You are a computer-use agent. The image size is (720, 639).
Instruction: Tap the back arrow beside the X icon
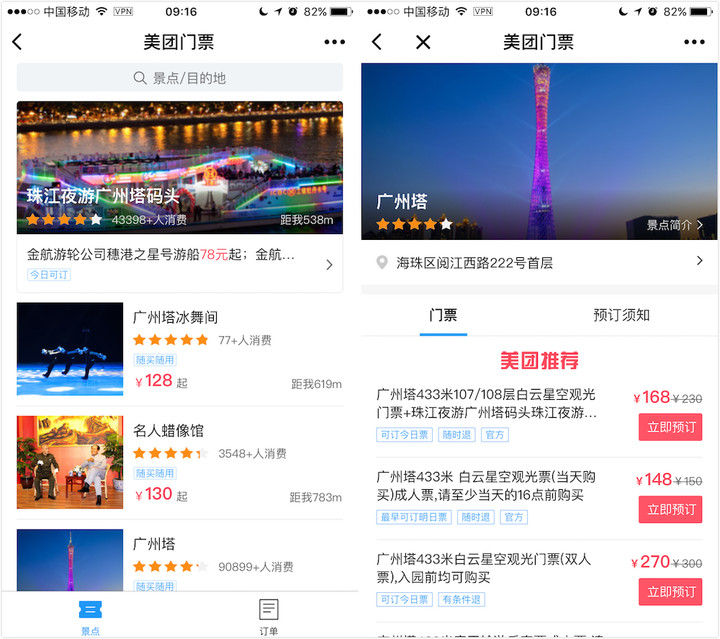pyautogui.click(x=377, y=42)
